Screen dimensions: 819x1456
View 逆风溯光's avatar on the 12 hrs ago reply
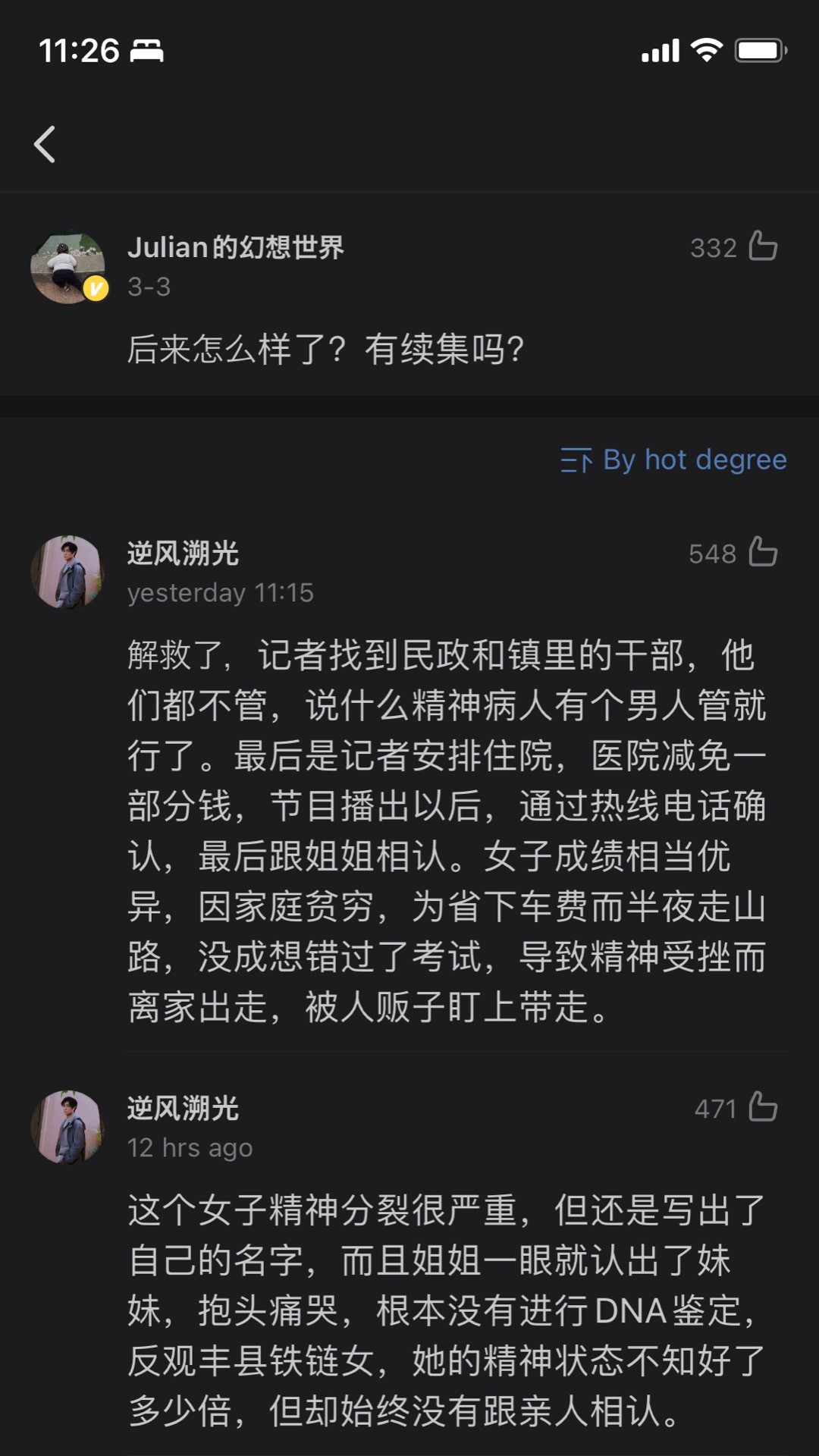point(68,1128)
